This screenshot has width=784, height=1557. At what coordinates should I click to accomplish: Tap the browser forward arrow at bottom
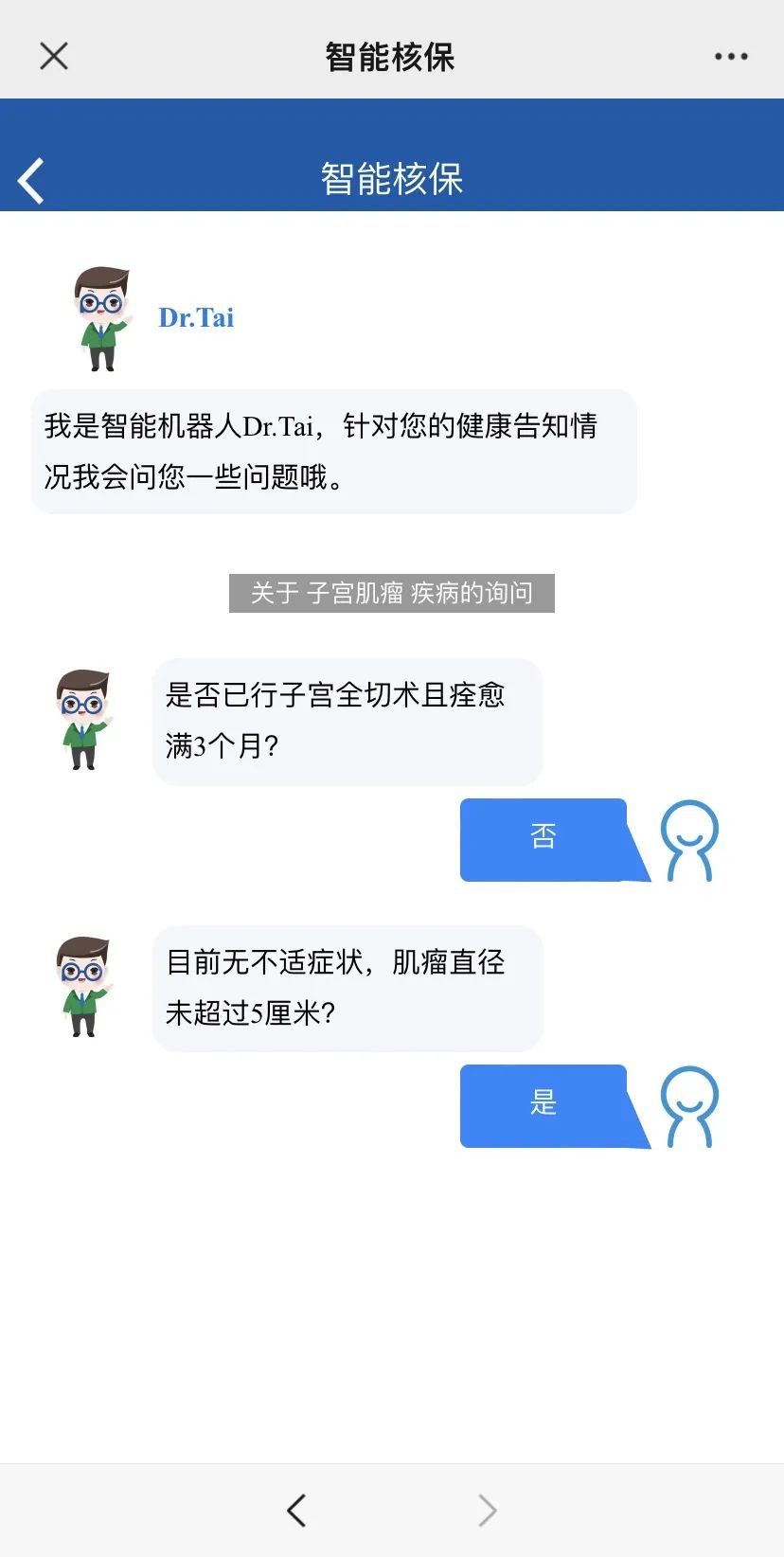(487, 1510)
